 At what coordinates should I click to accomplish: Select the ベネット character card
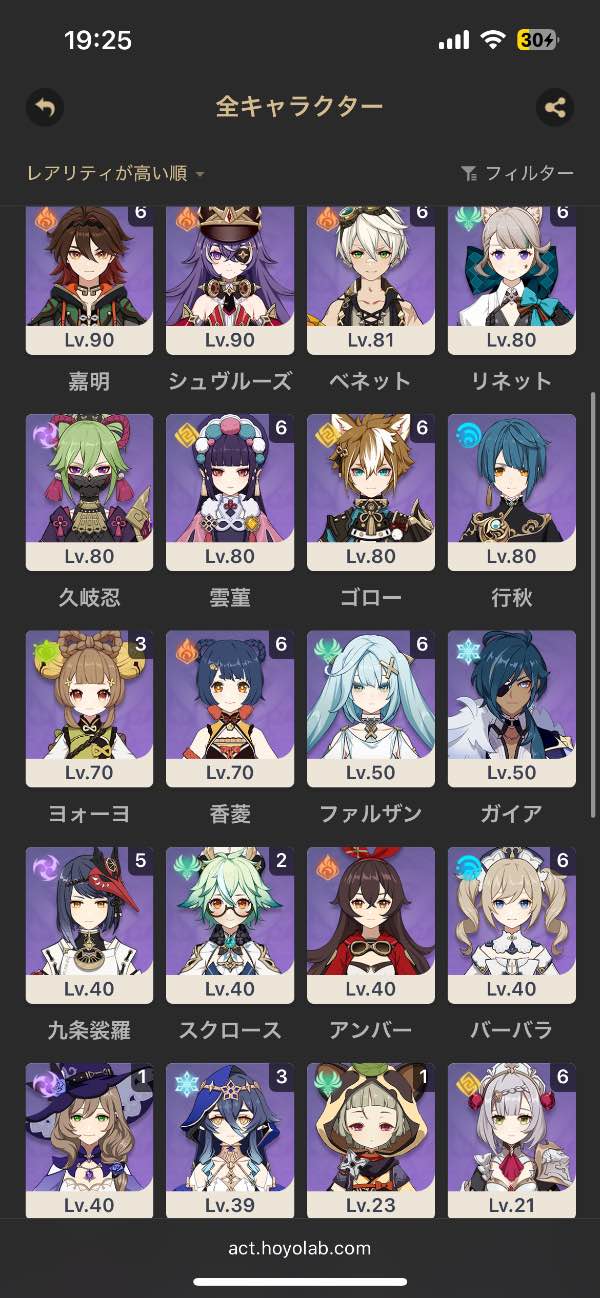point(371,280)
